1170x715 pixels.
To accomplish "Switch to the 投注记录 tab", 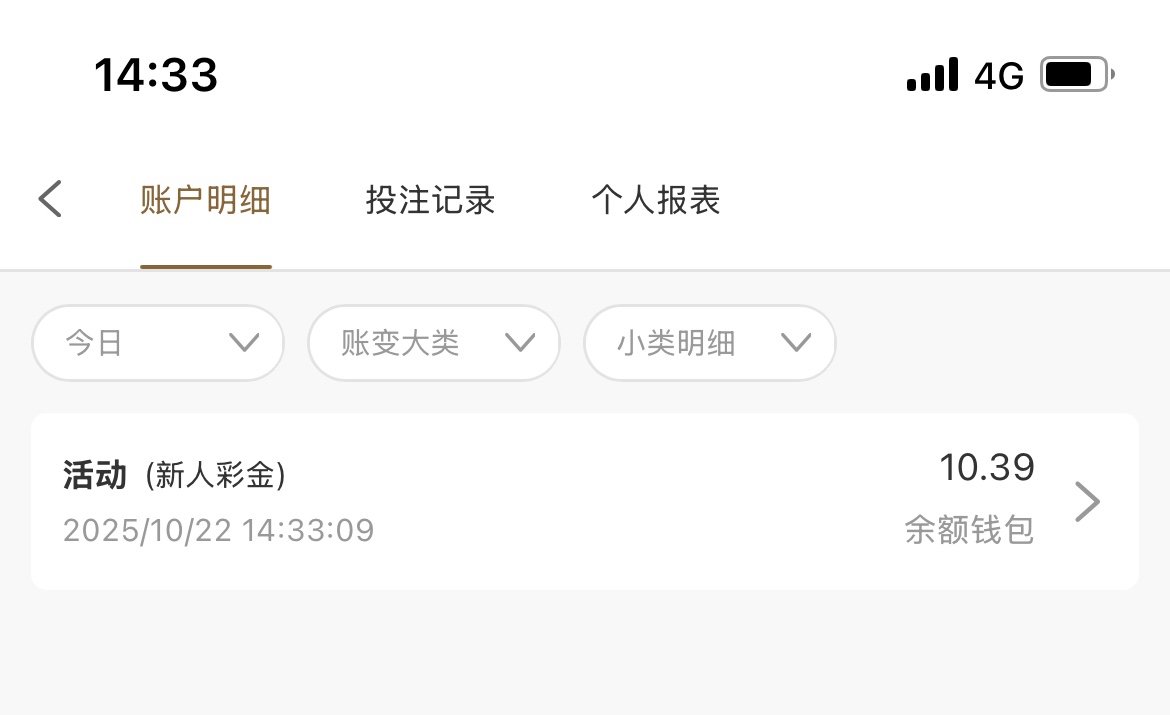I will coord(430,200).
